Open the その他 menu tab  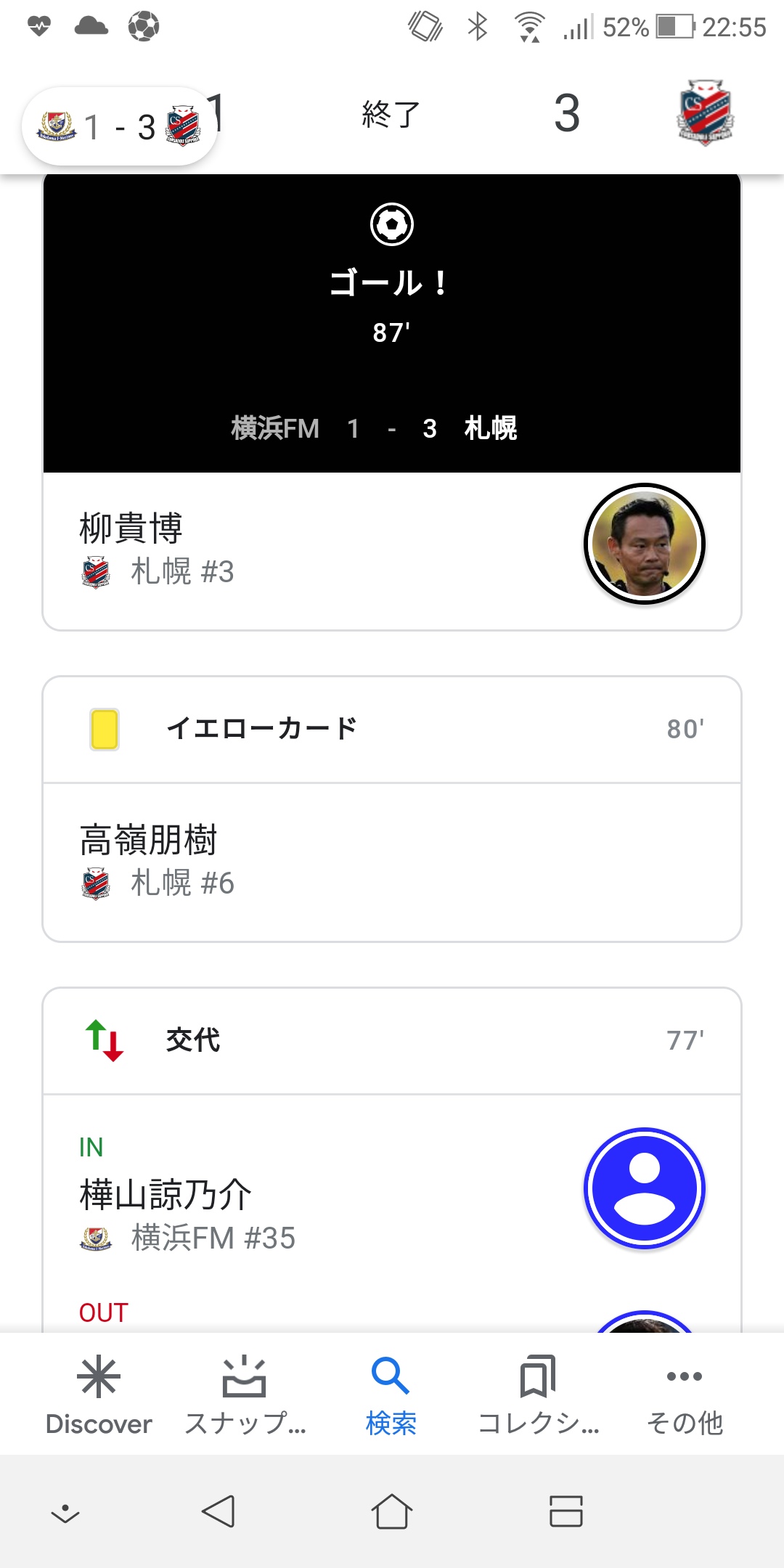pyautogui.click(x=685, y=1395)
